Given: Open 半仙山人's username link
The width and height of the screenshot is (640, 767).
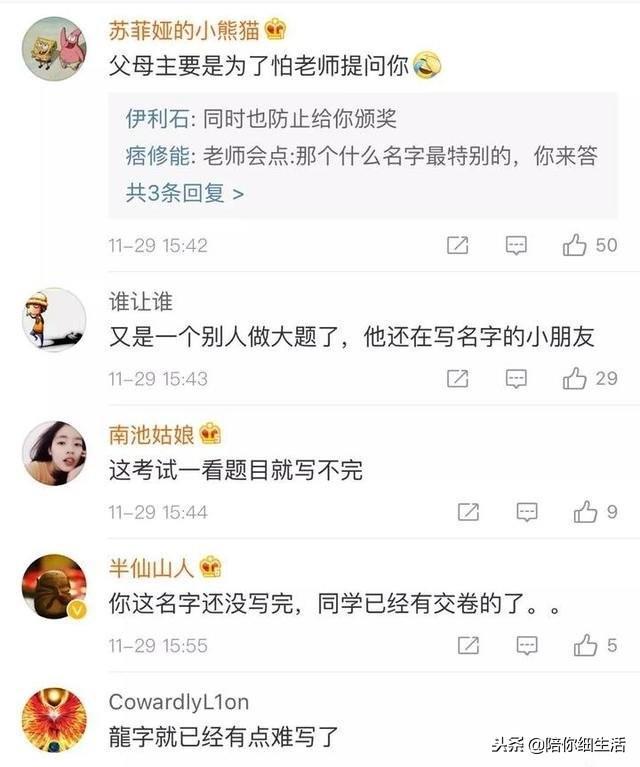Looking at the screenshot, I should 153,568.
